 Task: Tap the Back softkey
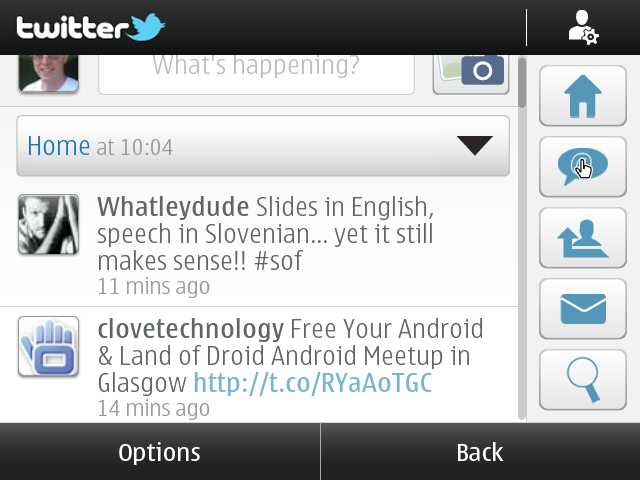coord(479,452)
